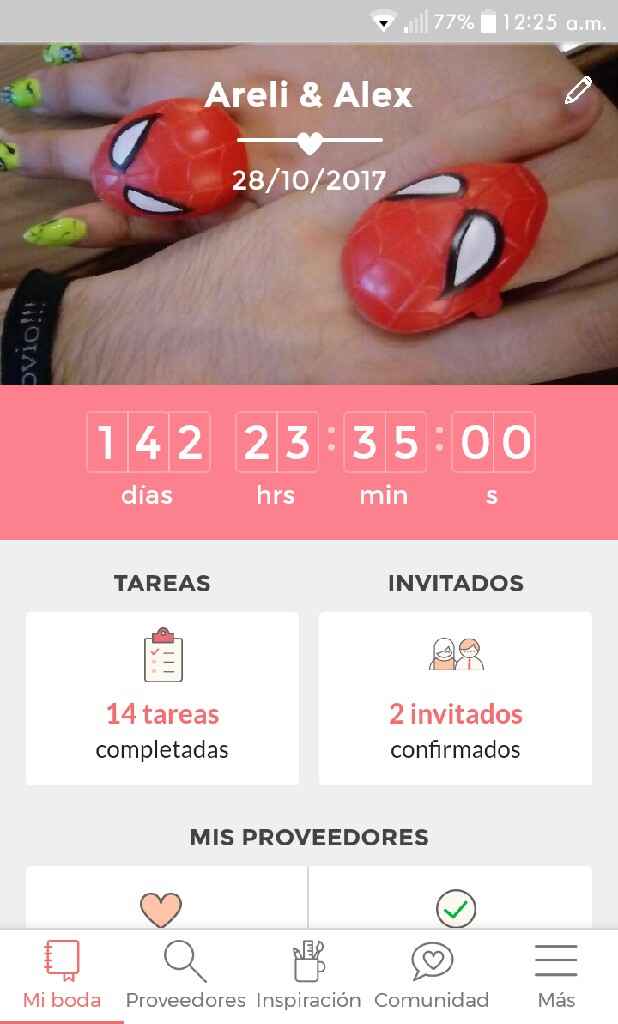Screen dimensions: 618x1024
Task: Open the green checkmark card under Mis Proveedores
Action: coord(450,898)
